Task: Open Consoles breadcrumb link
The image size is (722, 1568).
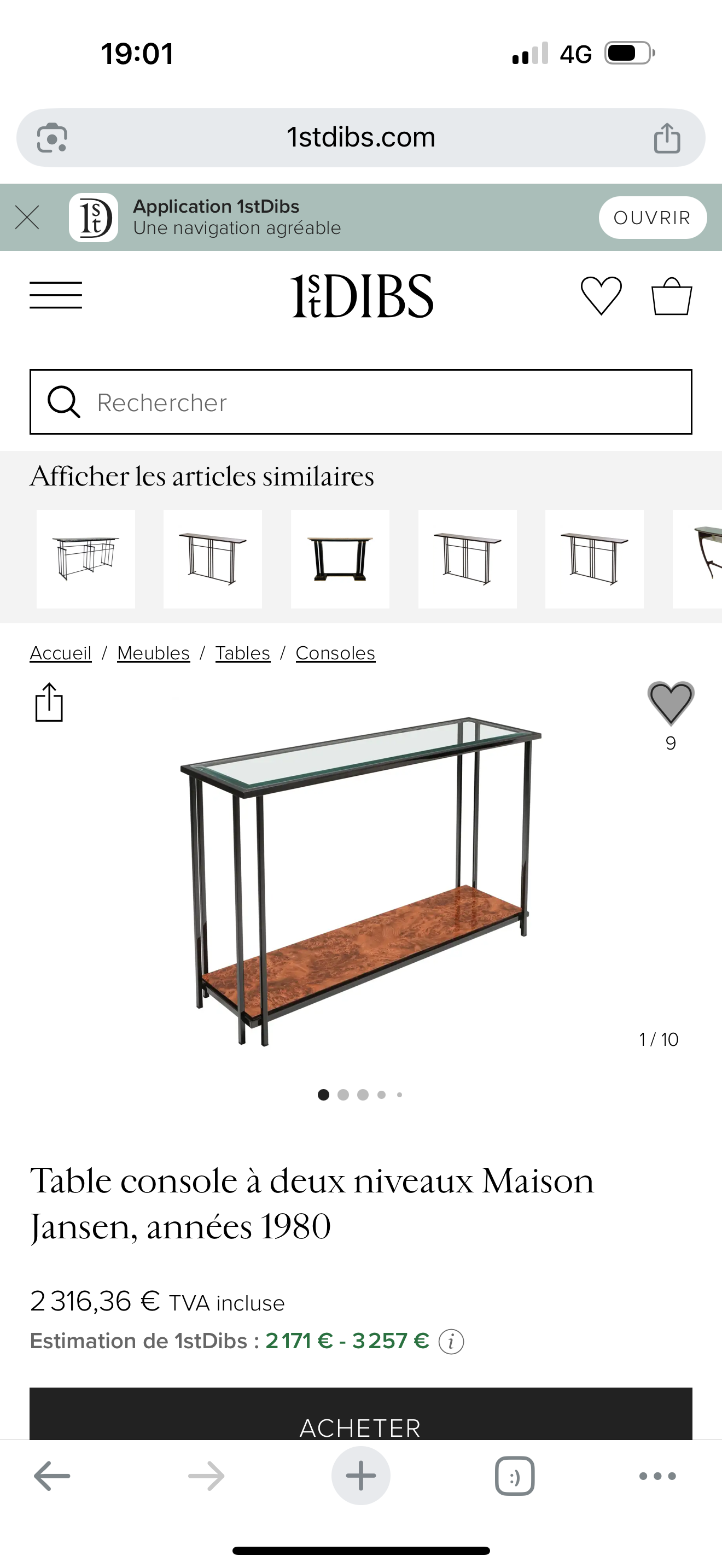Action: [335, 653]
